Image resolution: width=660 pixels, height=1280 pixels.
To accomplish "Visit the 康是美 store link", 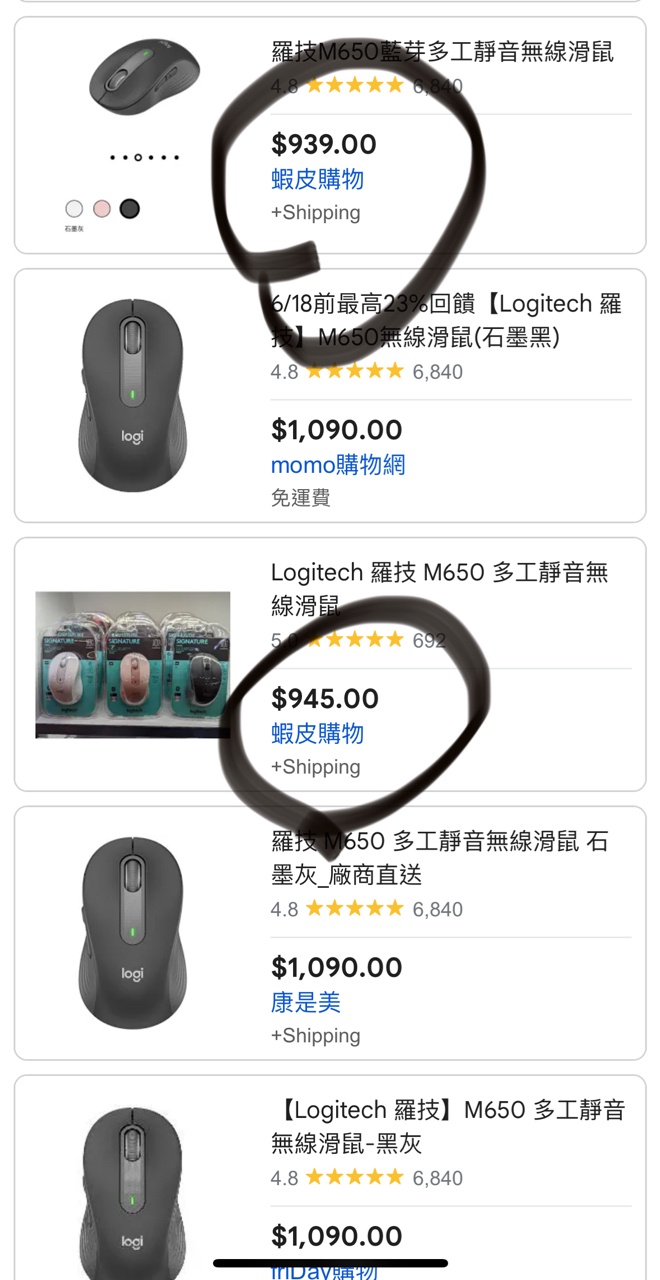I will coord(306,1002).
